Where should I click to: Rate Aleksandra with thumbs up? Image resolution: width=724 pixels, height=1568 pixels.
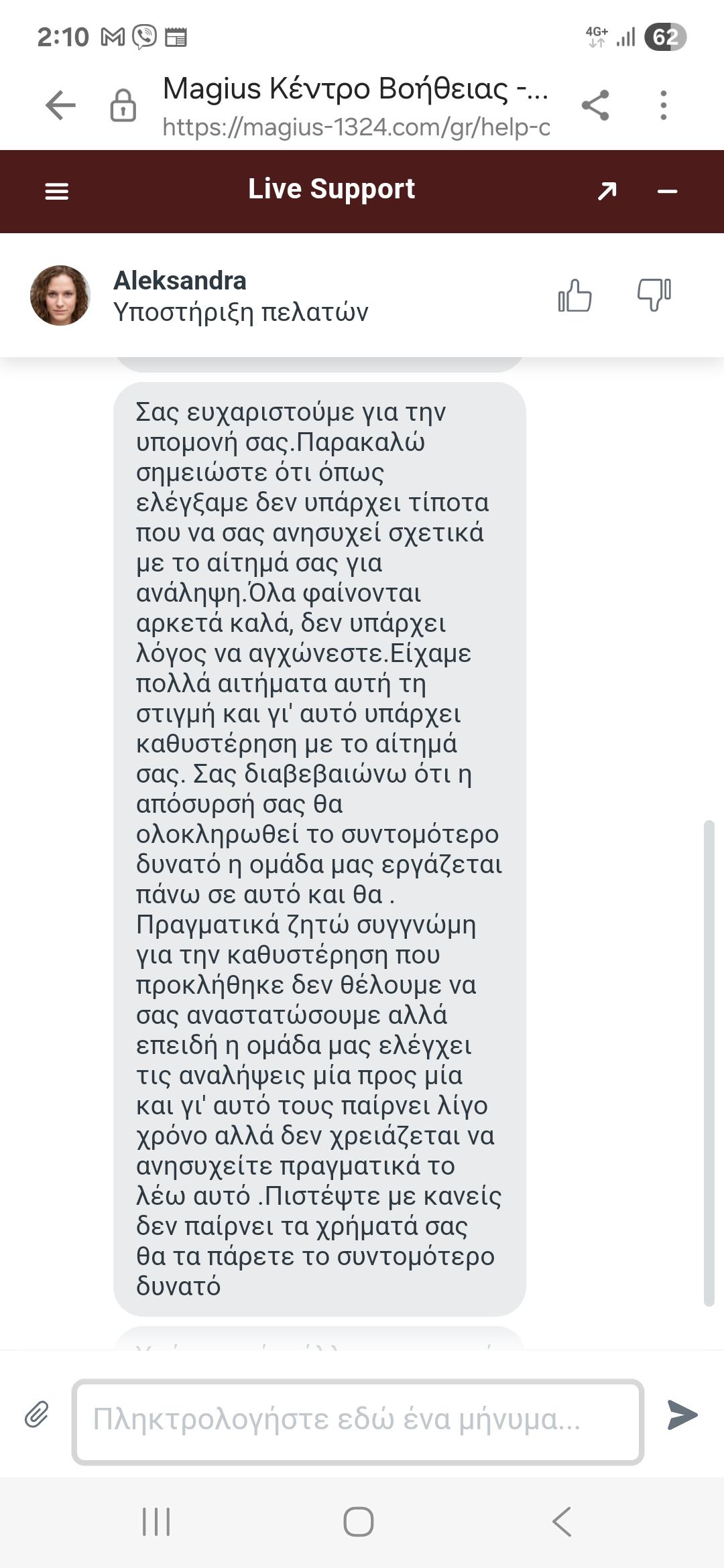575,296
